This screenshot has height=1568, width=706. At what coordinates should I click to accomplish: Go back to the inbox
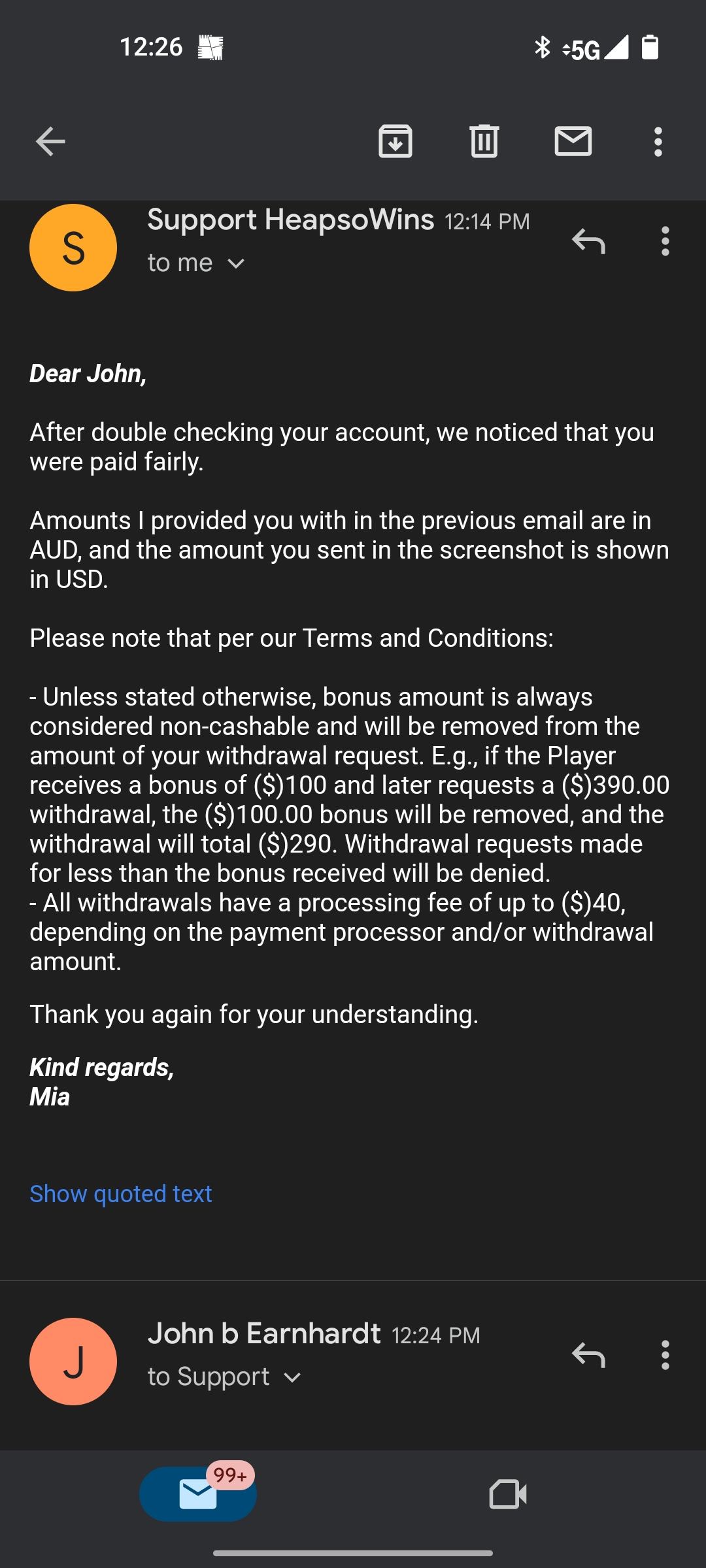coord(50,142)
